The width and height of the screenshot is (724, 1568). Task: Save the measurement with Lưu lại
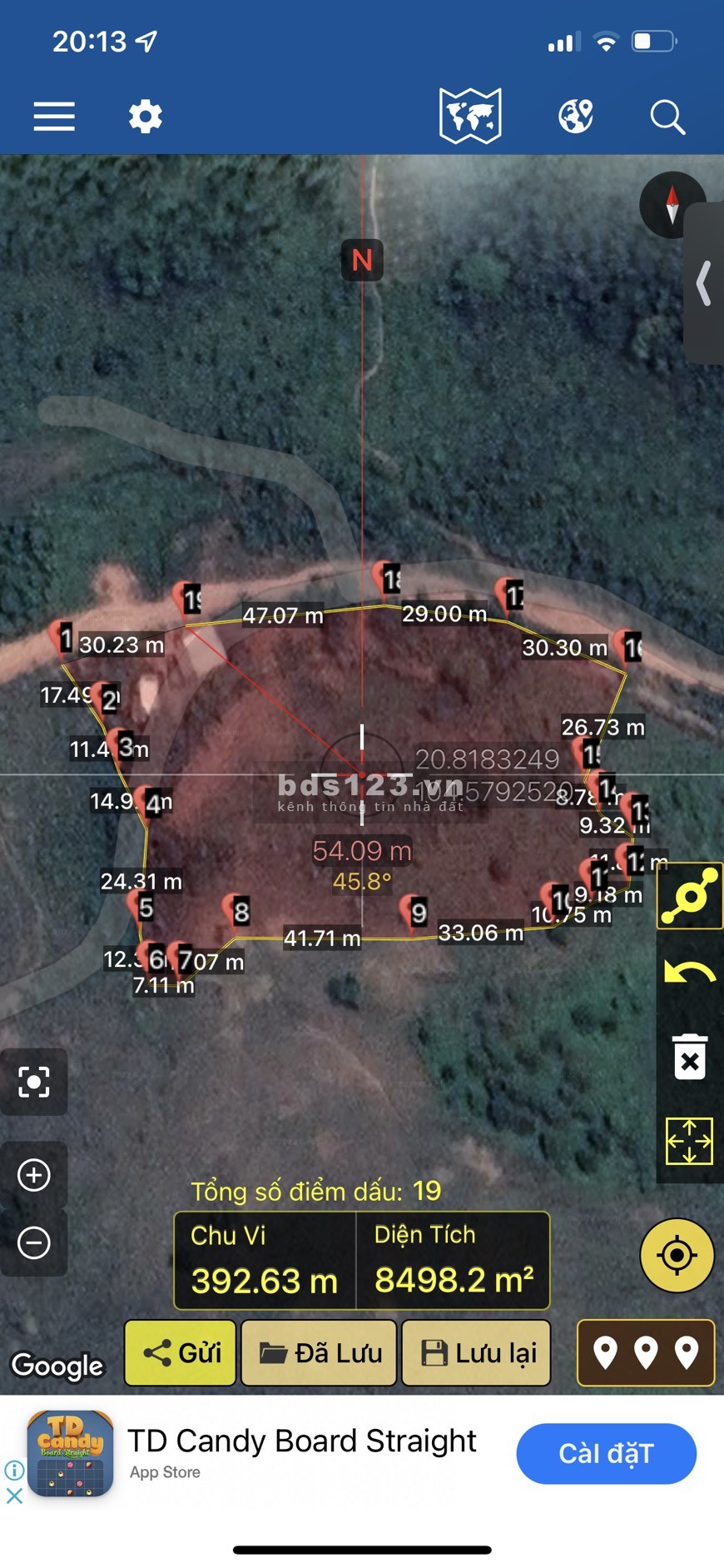click(x=477, y=1352)
